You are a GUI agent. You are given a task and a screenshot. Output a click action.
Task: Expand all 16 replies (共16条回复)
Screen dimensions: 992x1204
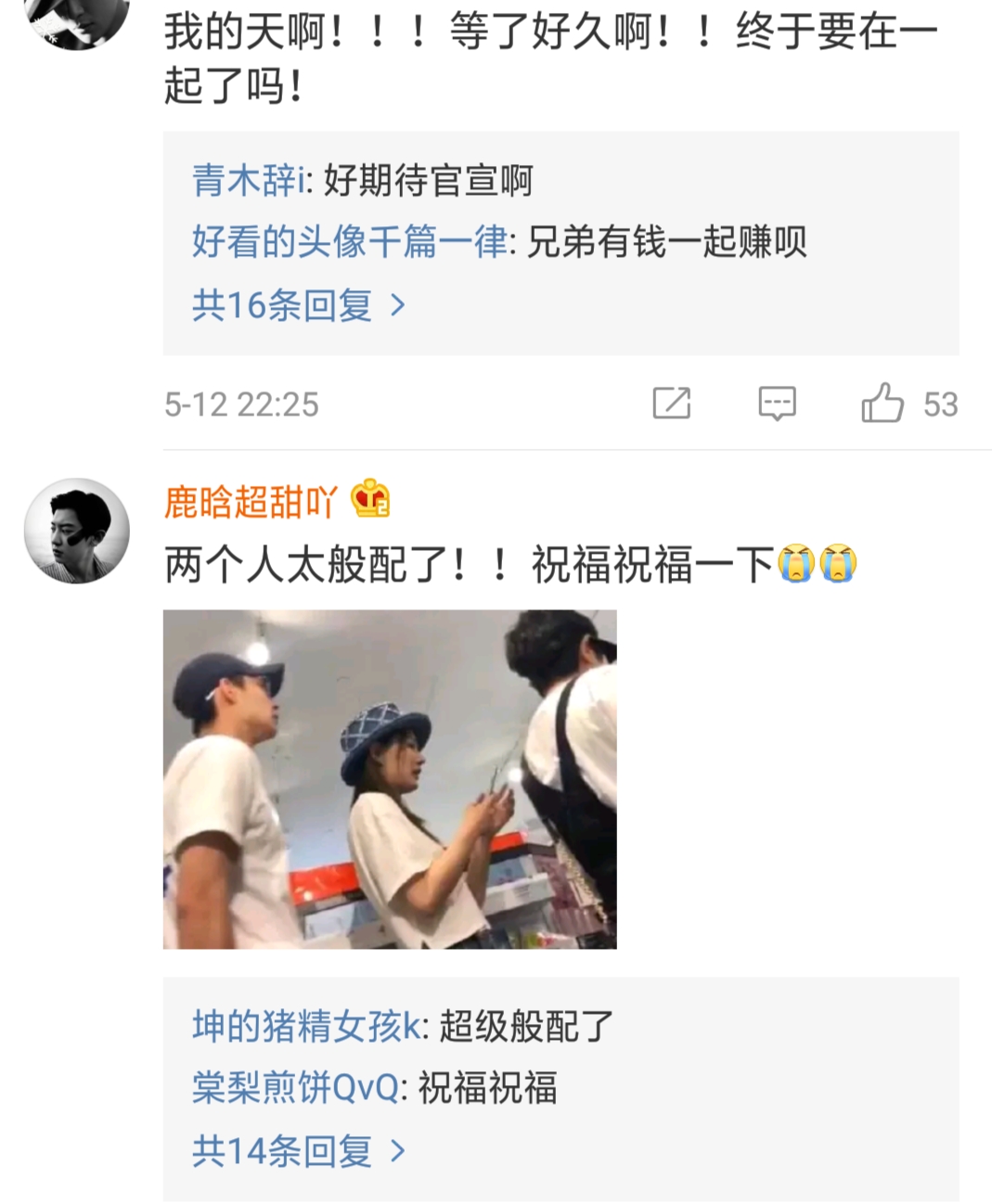click(298, 305)
